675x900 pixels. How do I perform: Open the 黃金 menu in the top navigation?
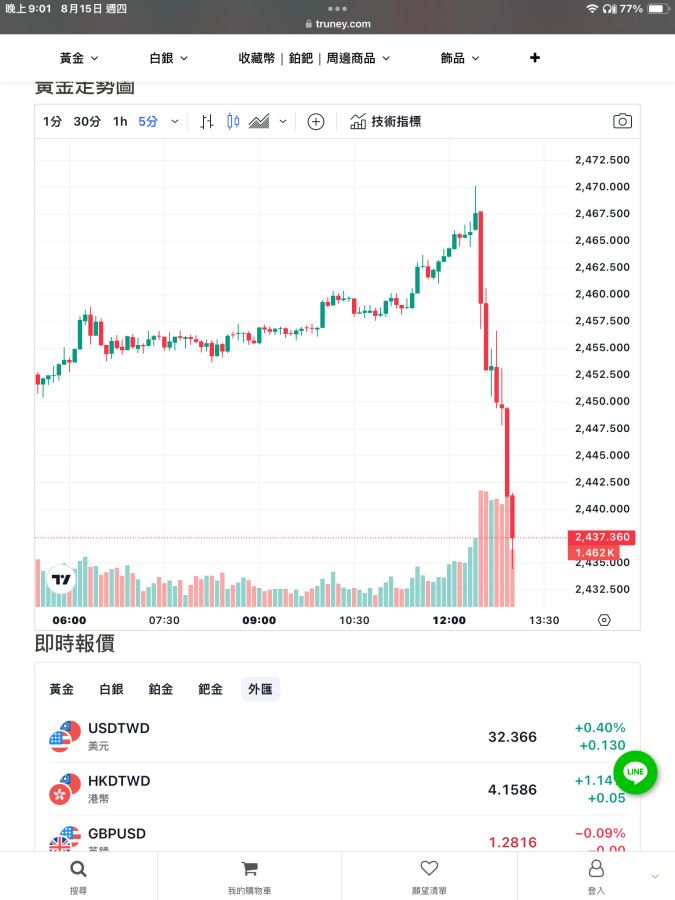pos(79,58)
